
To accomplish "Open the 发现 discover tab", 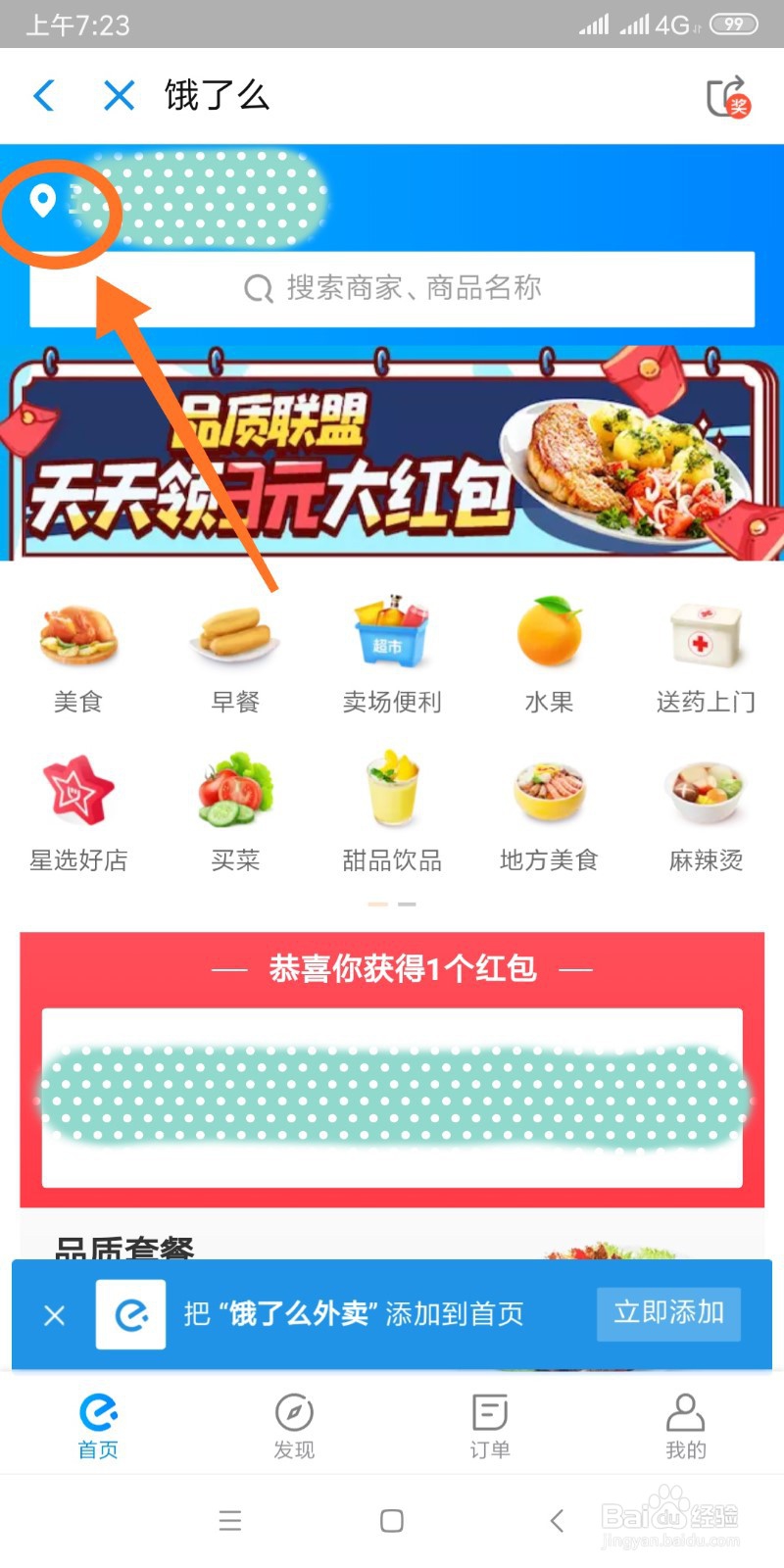I will pyautogui.click(x=293, y=1426).
